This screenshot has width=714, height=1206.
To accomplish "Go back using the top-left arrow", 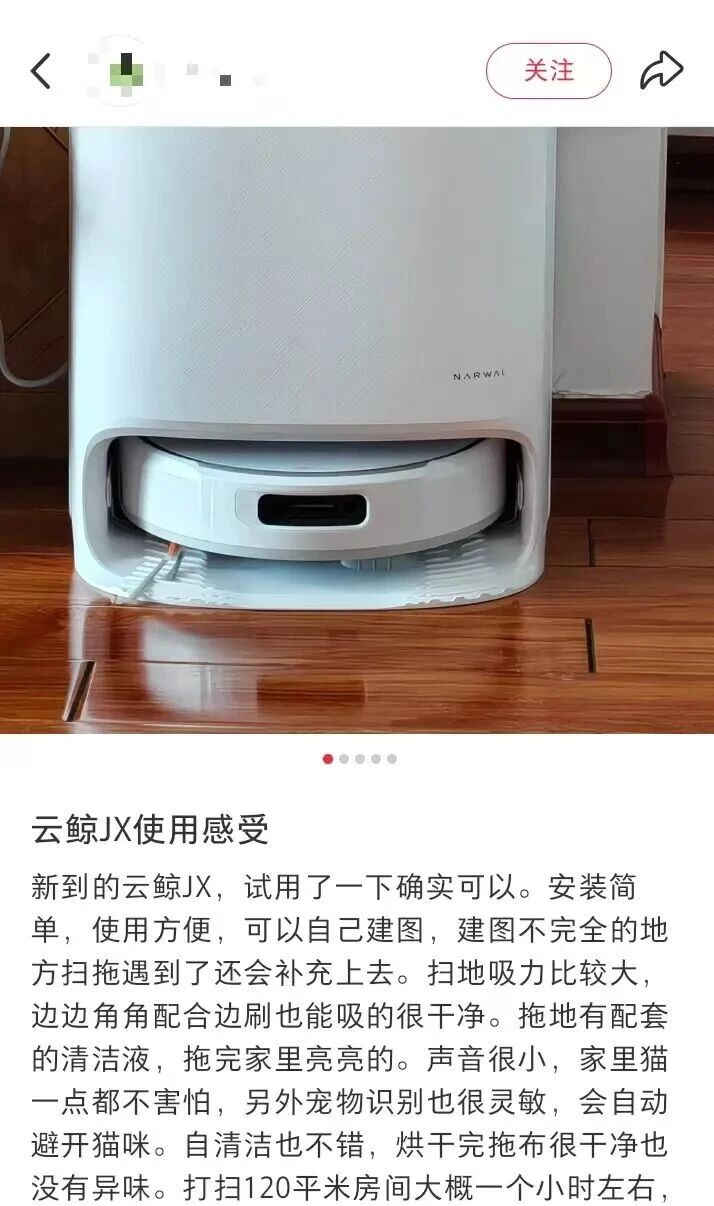I will tap(41, 71).
